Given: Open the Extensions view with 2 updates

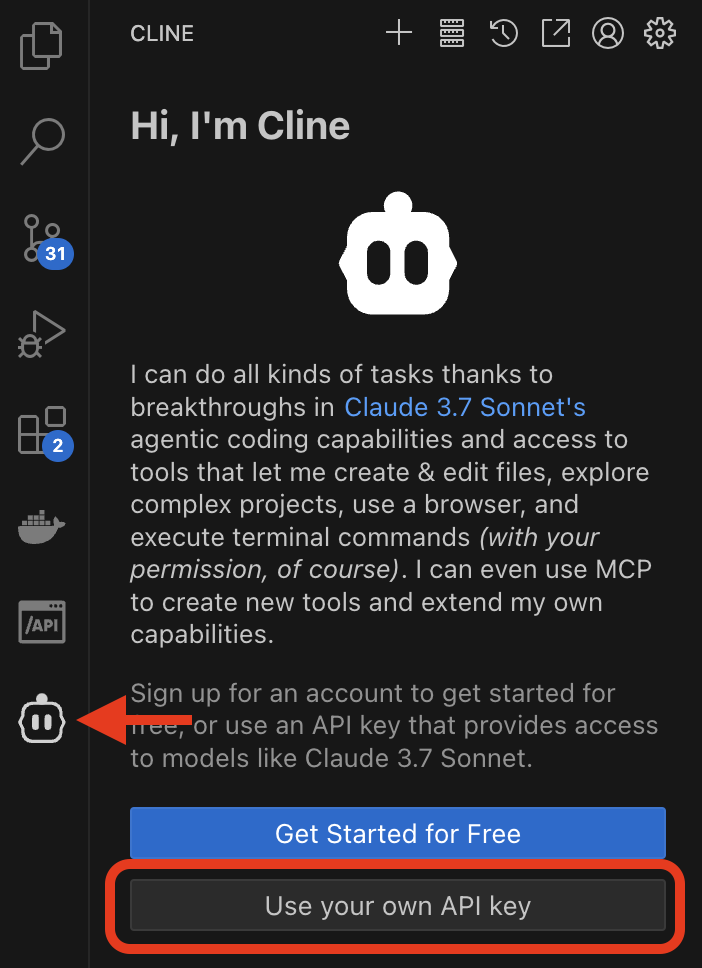Looking at the screenshot, I should click(42, 430).
